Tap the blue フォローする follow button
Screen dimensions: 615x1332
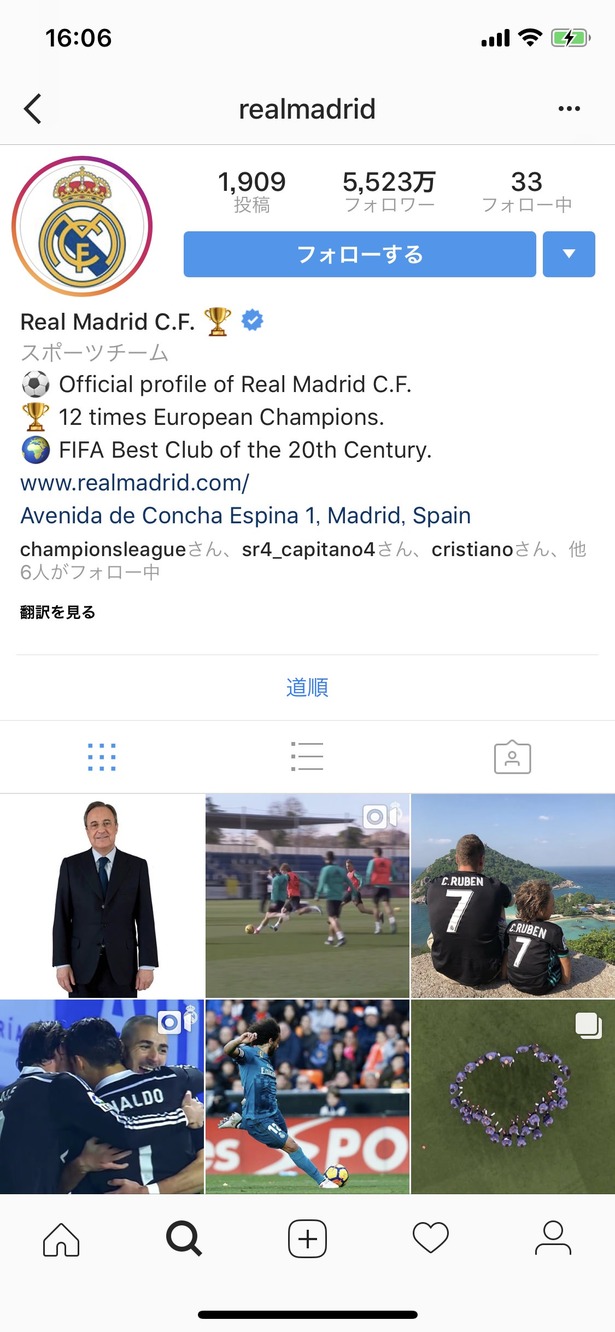pyautogui.click(x=360, y=254)
